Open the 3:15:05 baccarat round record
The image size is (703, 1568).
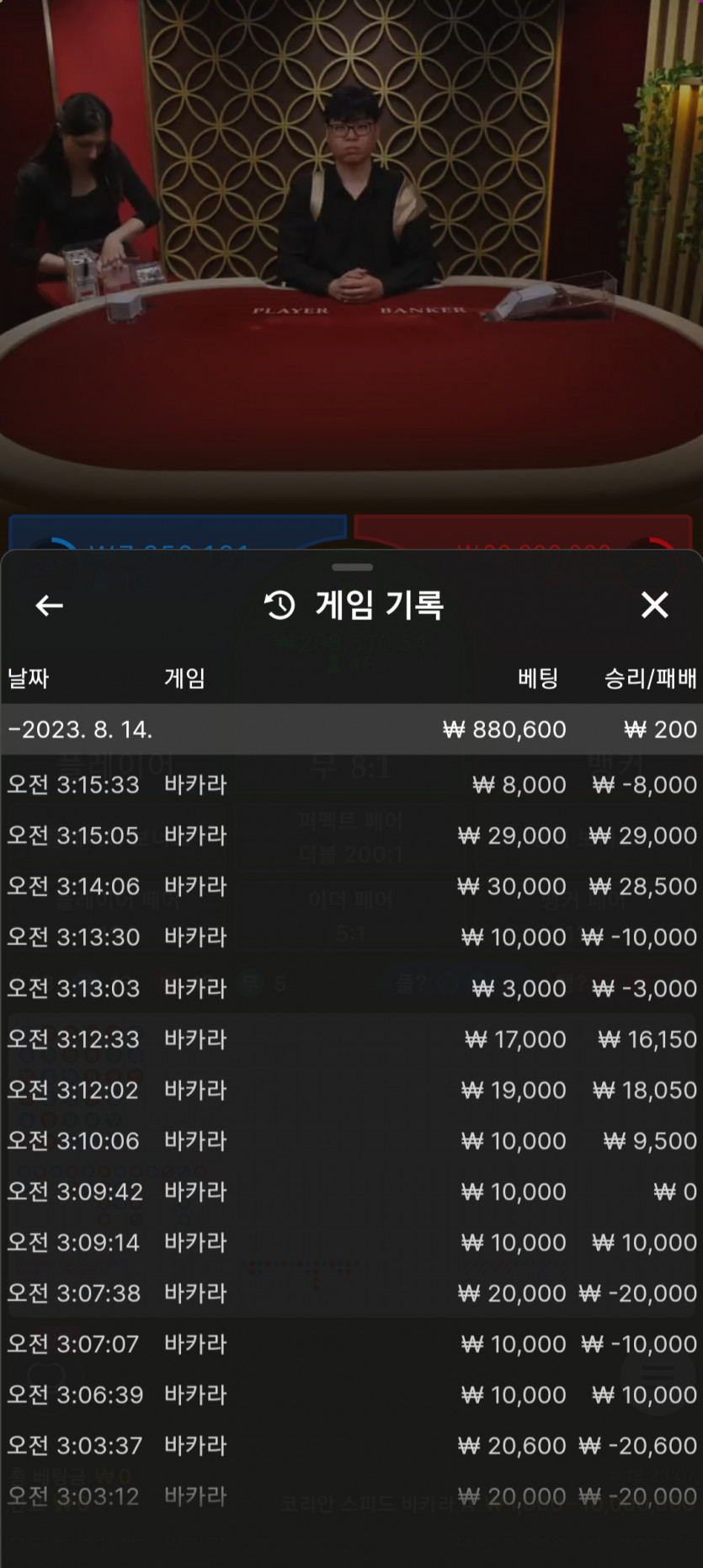pyautogui.click(x=352, y=835)
